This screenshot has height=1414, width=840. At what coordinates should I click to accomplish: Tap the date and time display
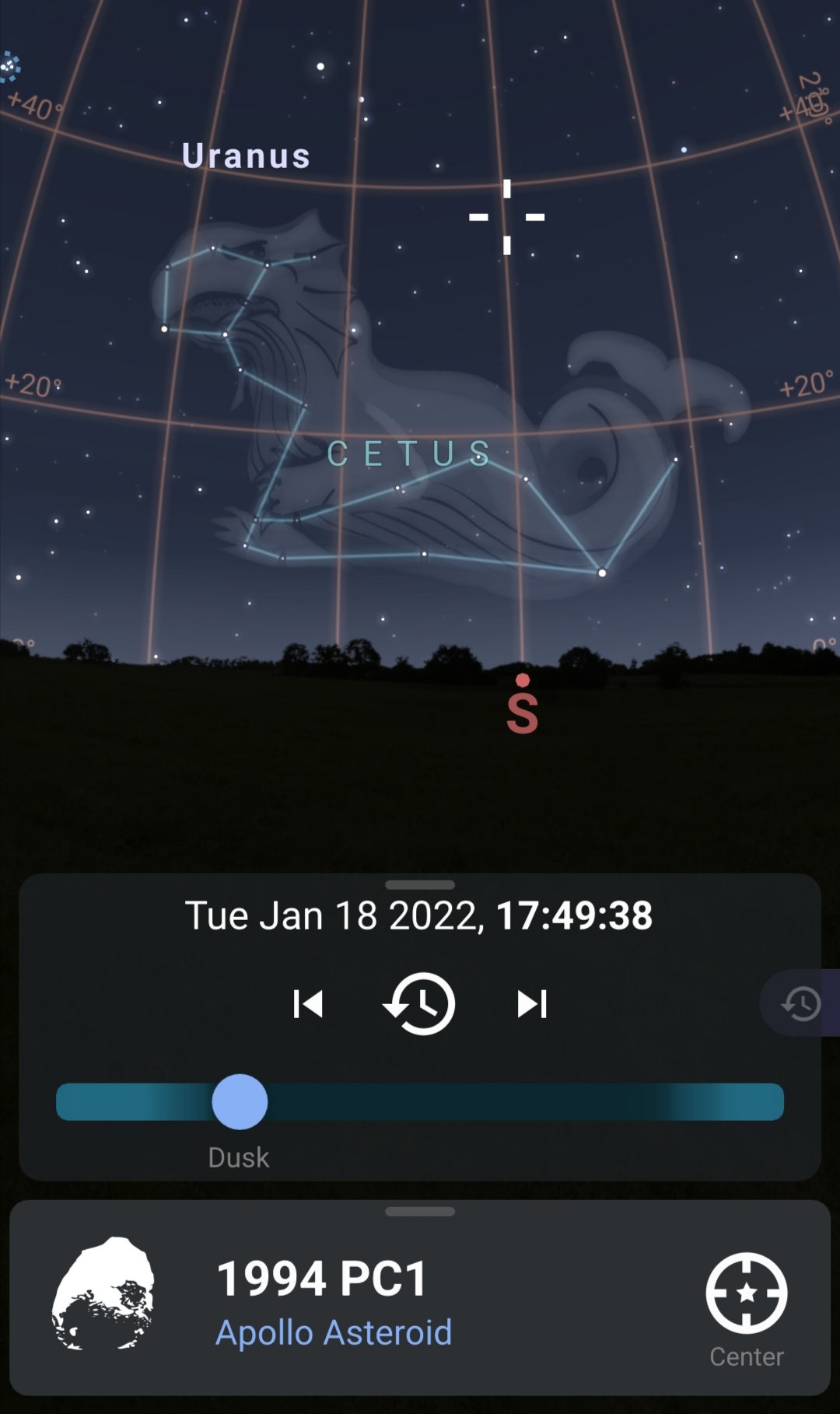click(x=419, y=915)
